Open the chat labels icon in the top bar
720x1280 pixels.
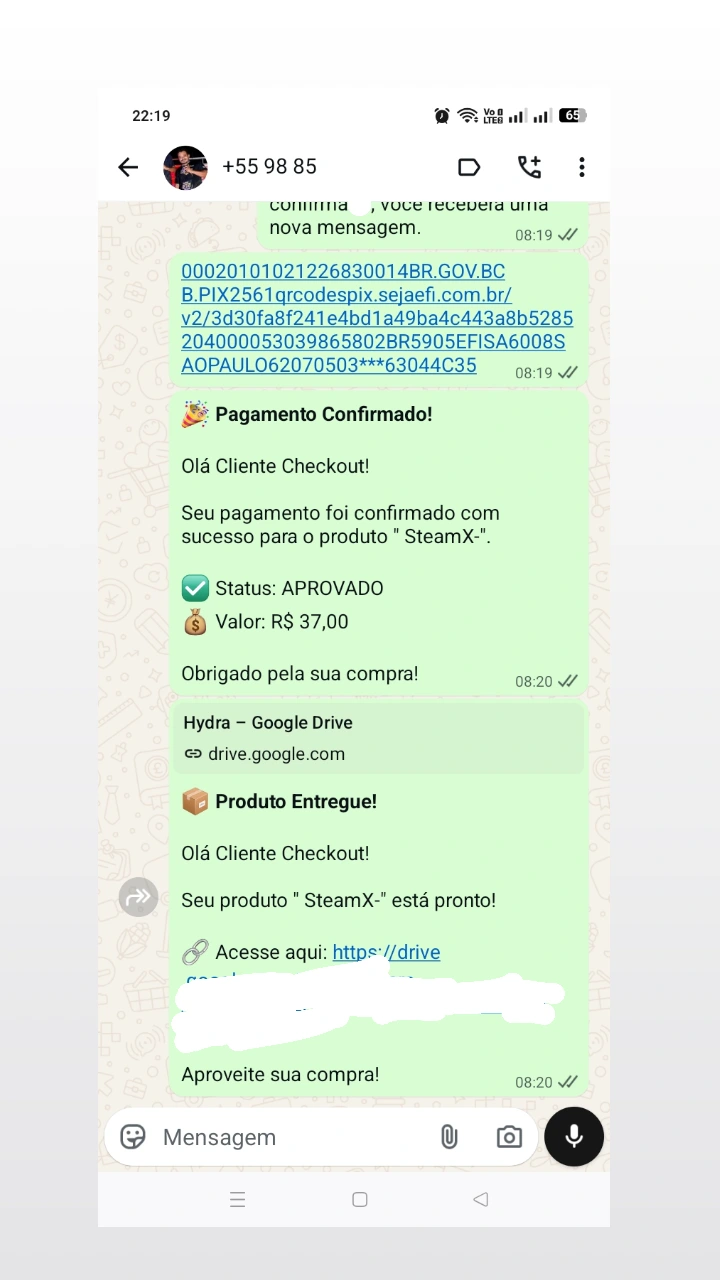469,167
